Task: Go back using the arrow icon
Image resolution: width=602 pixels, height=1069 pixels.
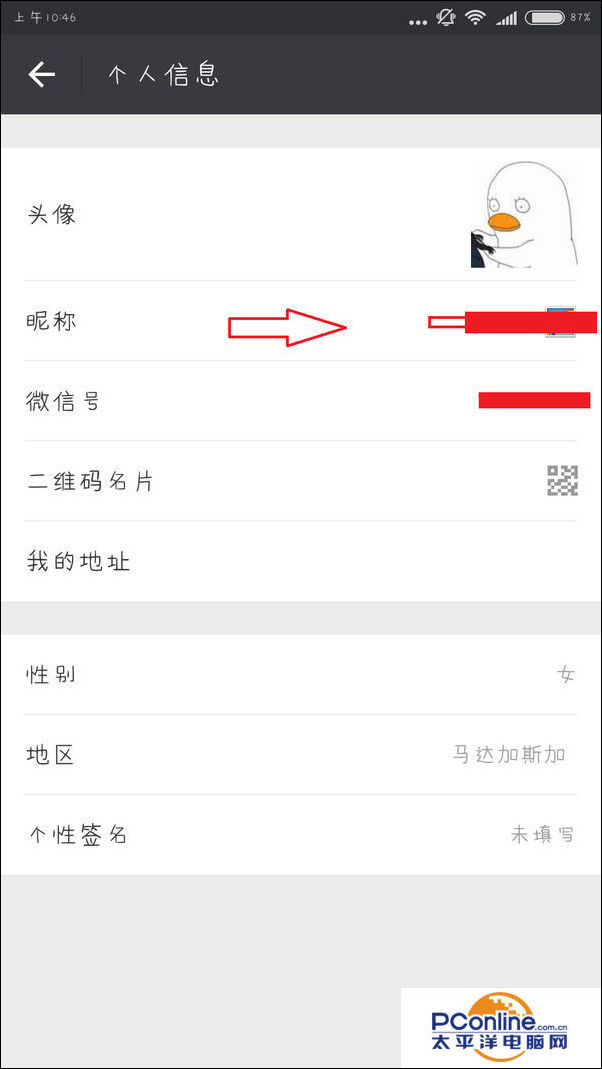Action: (41, 74)
